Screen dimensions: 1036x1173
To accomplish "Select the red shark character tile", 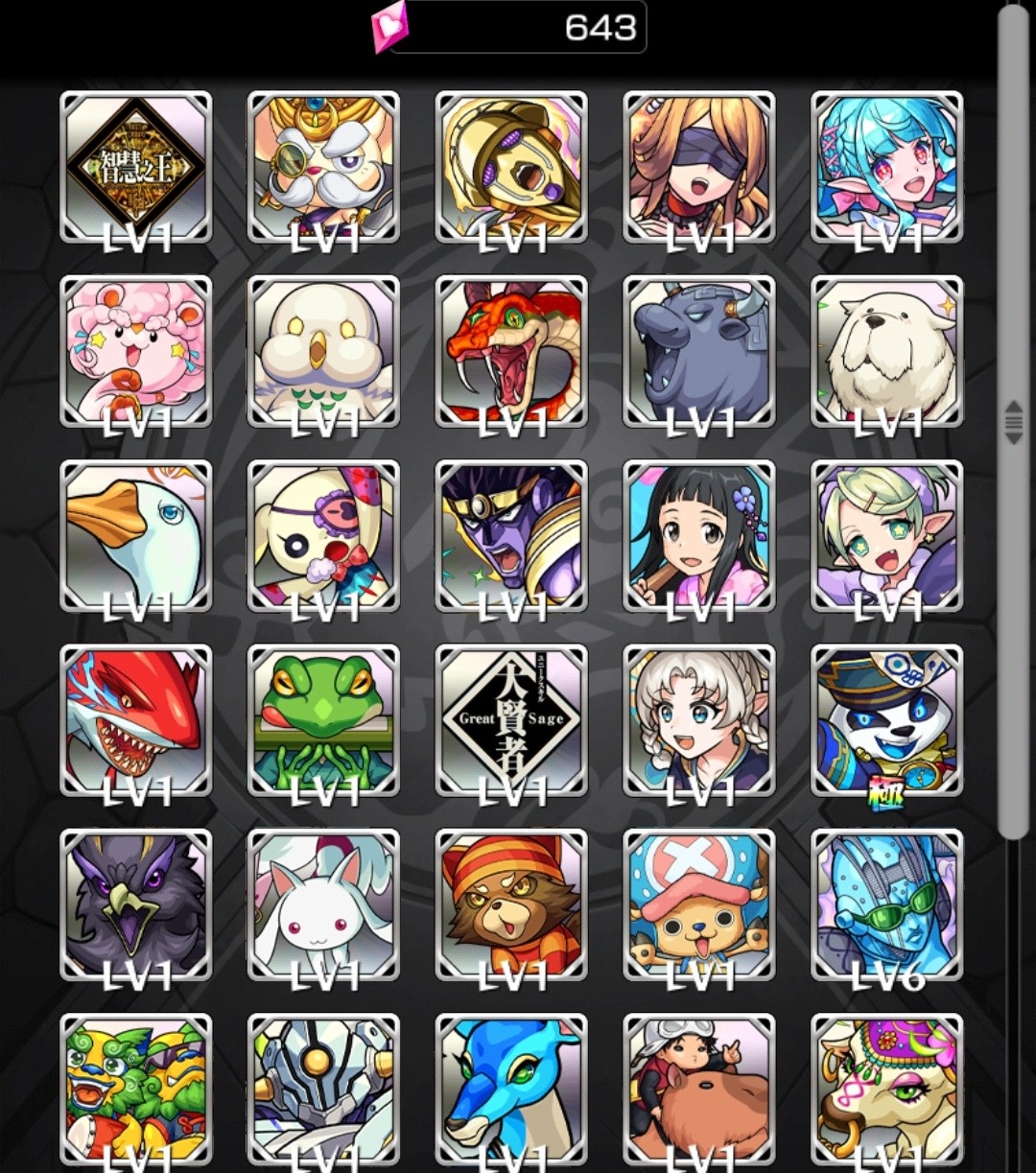I will [135, 719].
